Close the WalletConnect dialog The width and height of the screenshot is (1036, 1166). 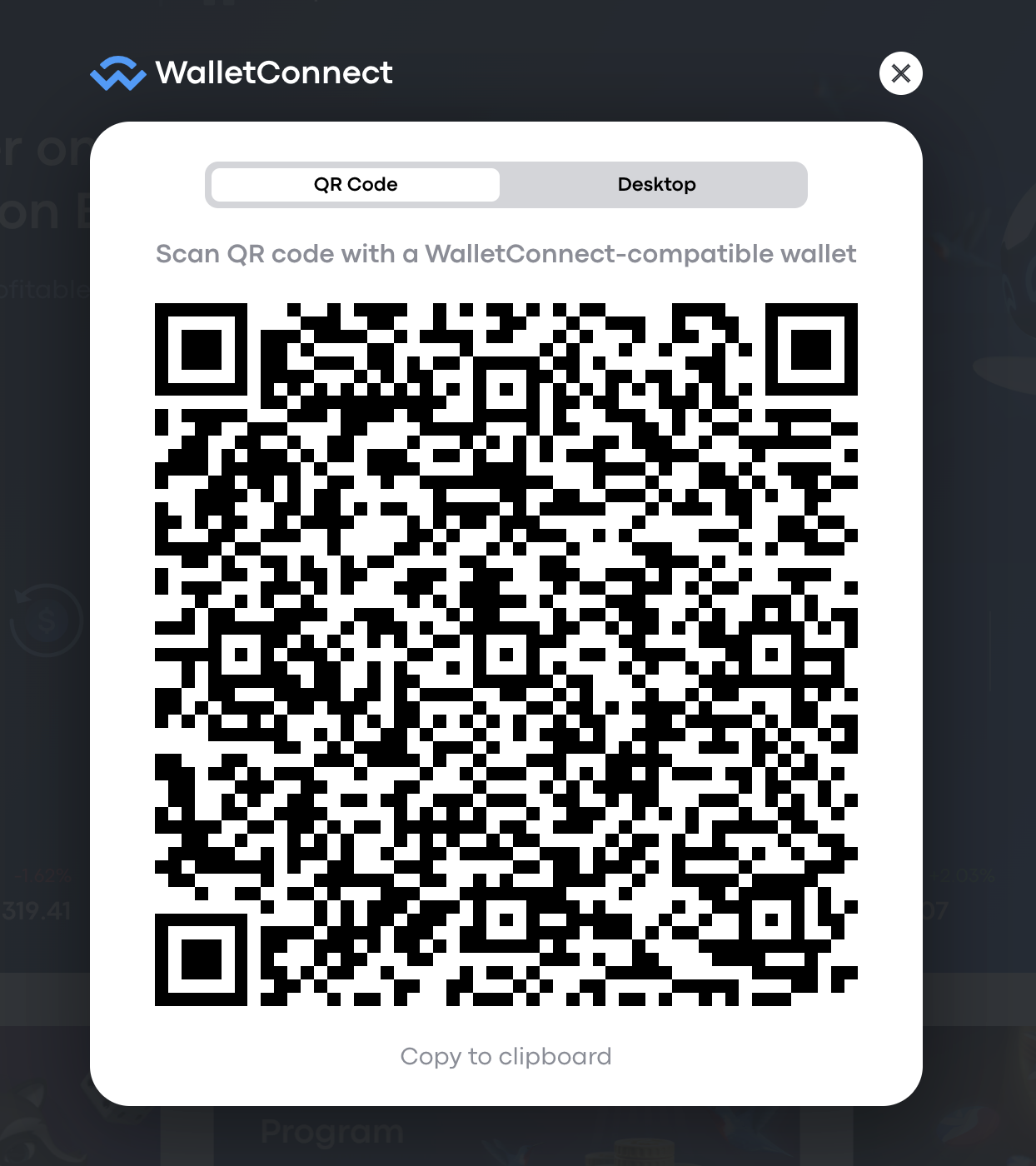tap(900, 73)
